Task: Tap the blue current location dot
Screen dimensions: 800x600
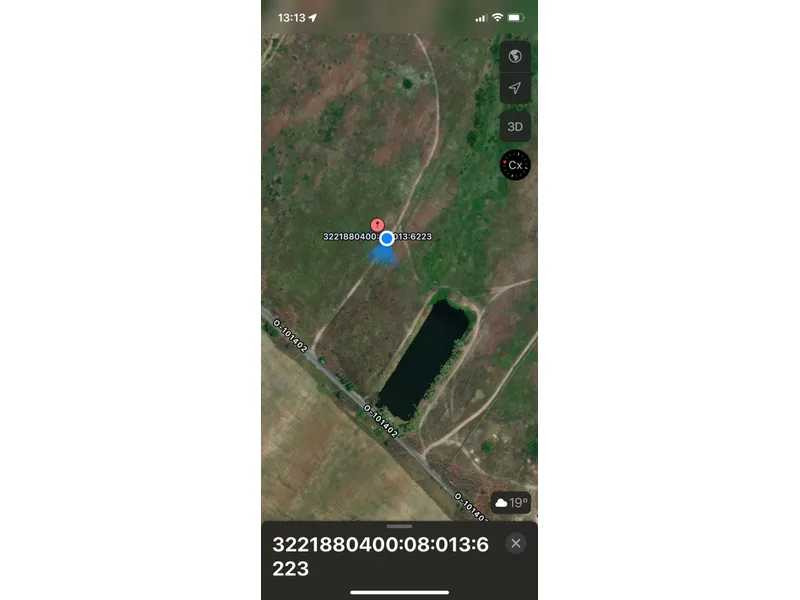Action: tap(387, 239)
